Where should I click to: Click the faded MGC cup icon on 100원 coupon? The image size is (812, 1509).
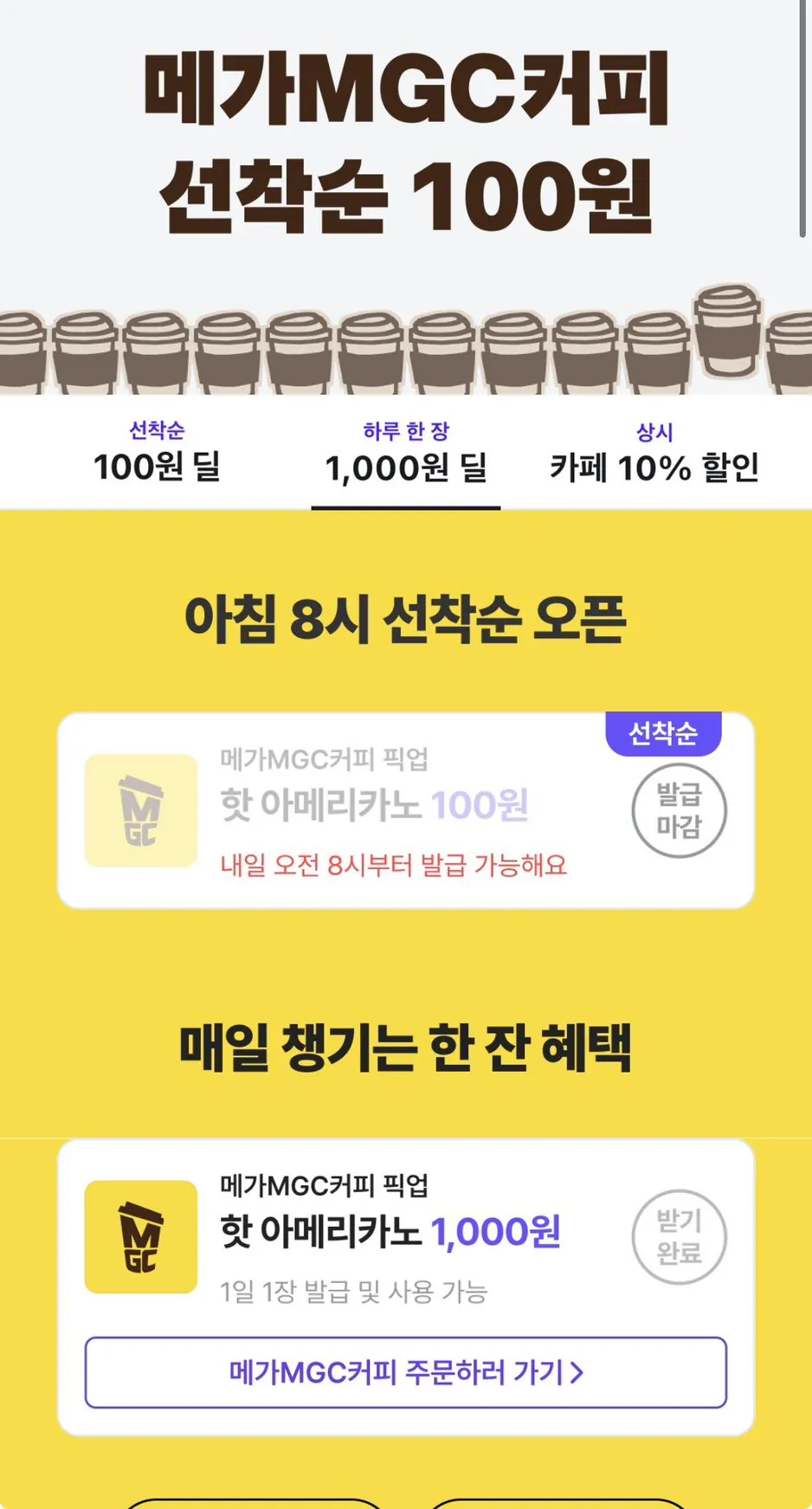coord(140,809)
